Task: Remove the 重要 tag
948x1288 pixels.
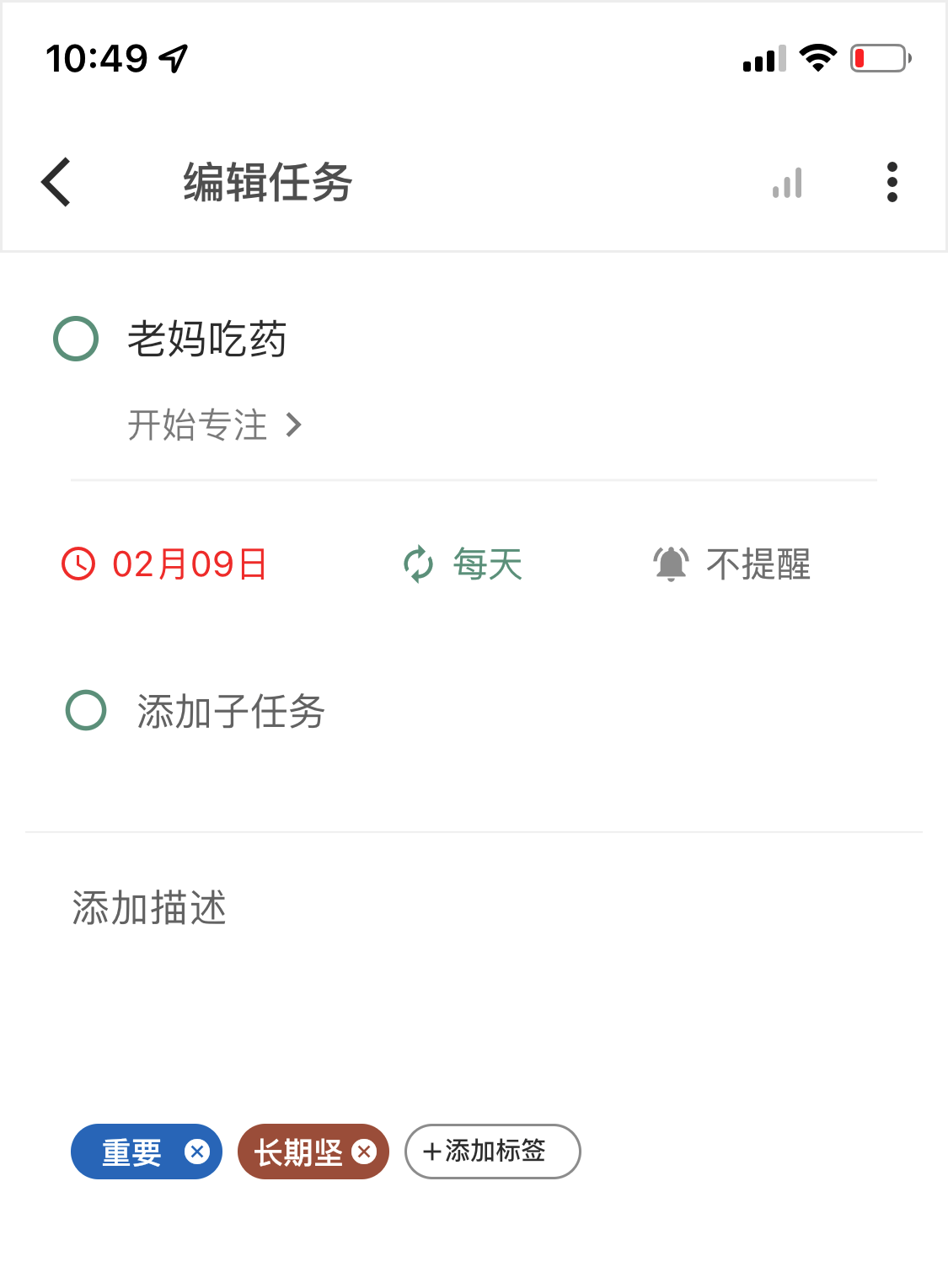Action: pos(197,1152)
